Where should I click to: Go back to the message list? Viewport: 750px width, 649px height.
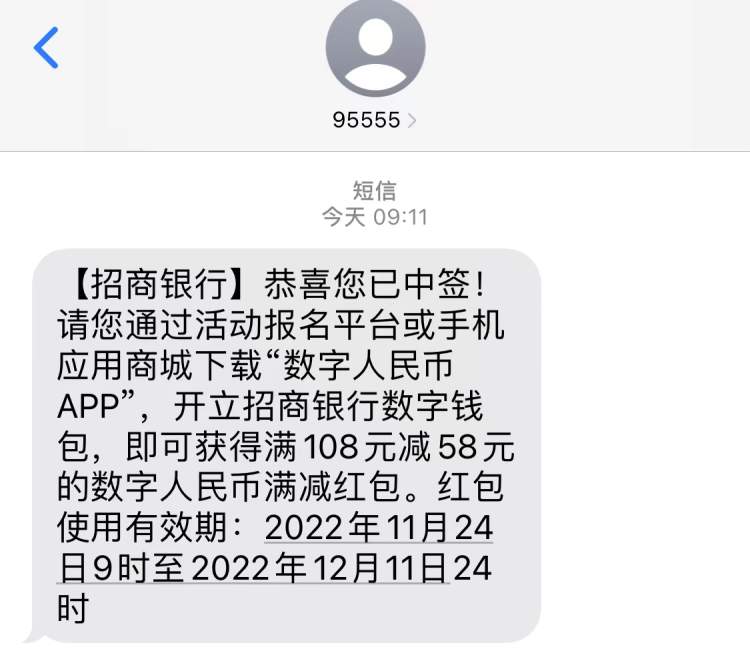click(x=46, y=47)
